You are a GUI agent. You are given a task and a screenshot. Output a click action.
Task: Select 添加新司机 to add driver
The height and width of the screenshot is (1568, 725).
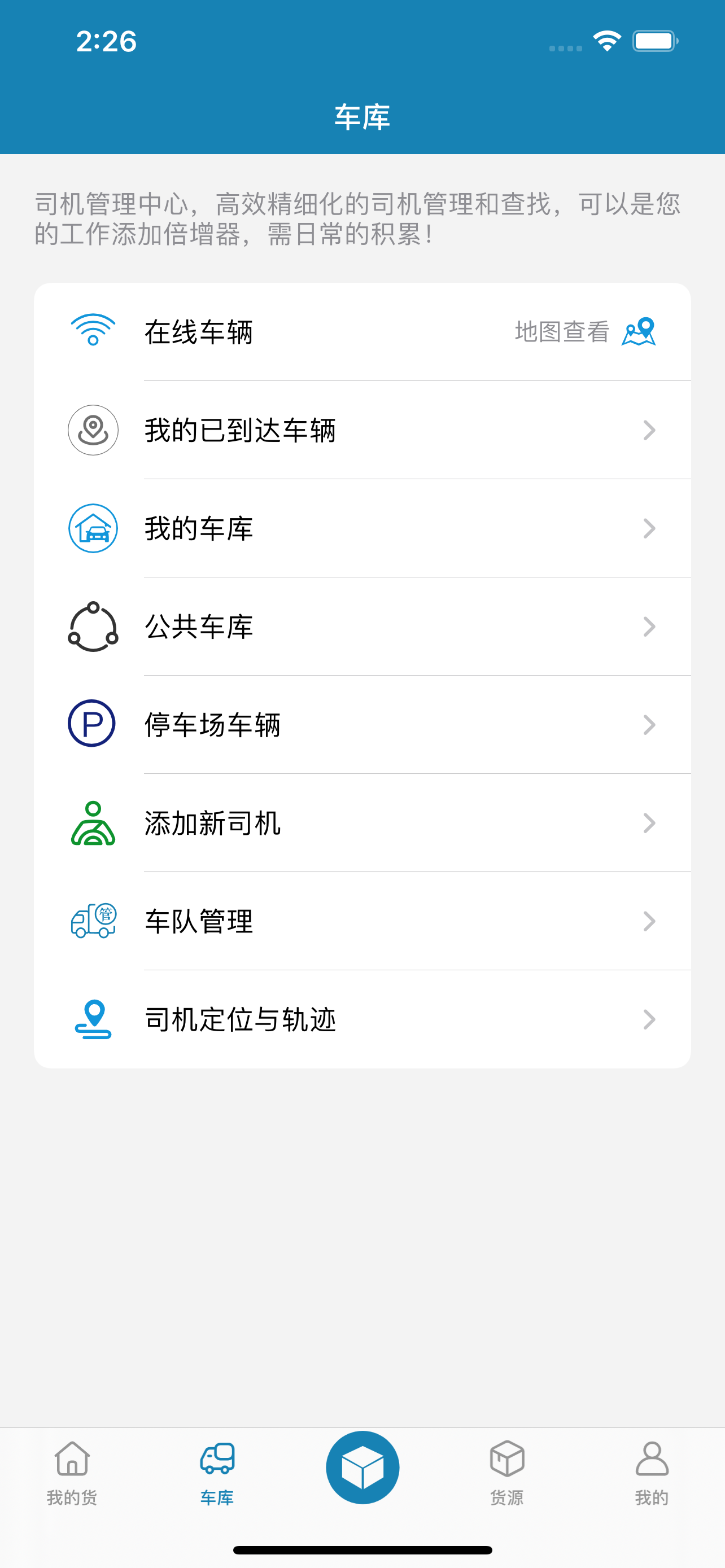(x=362, y=823)
